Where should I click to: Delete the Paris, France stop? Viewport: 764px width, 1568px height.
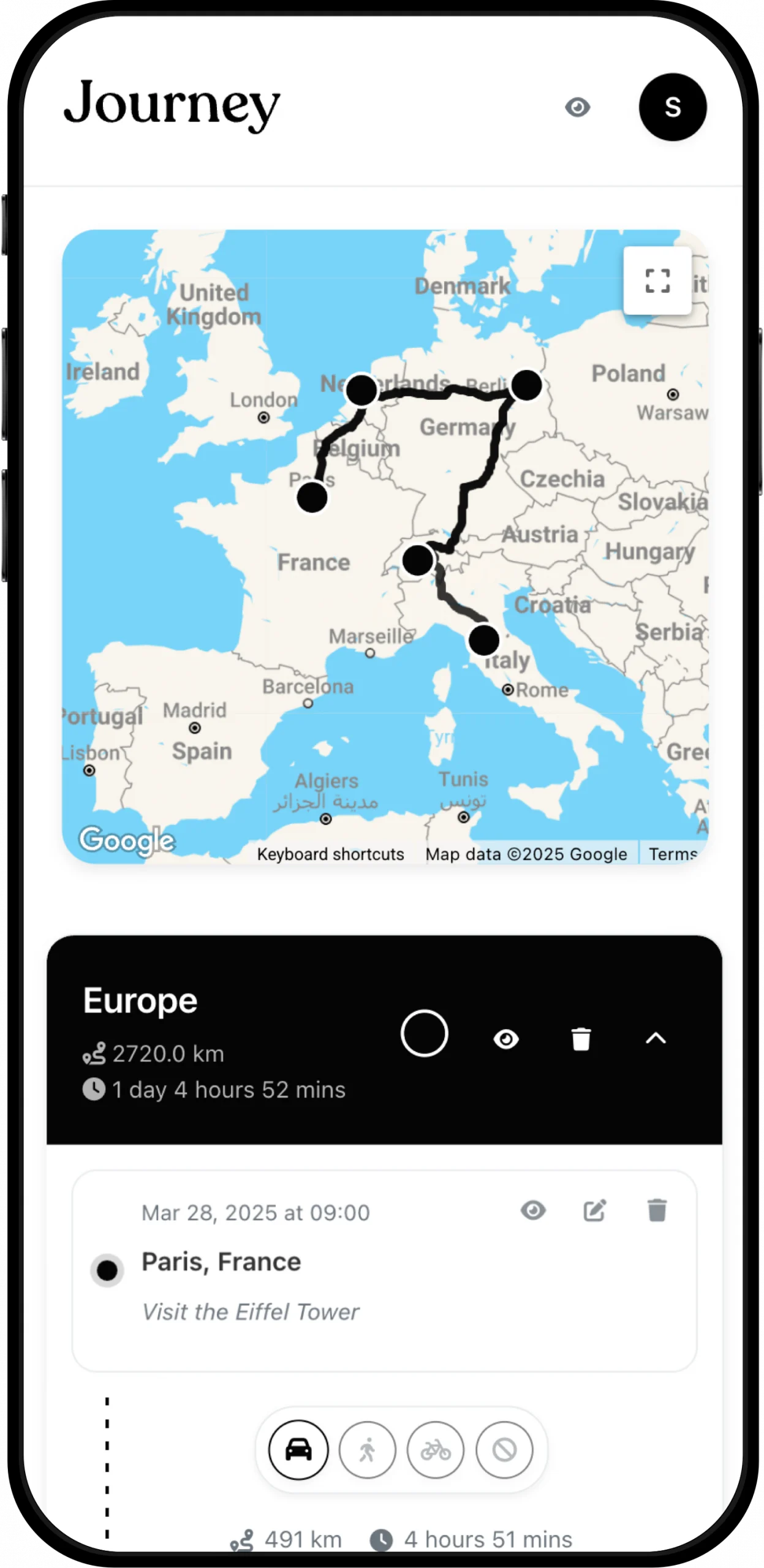click(x=659, y=1210)
